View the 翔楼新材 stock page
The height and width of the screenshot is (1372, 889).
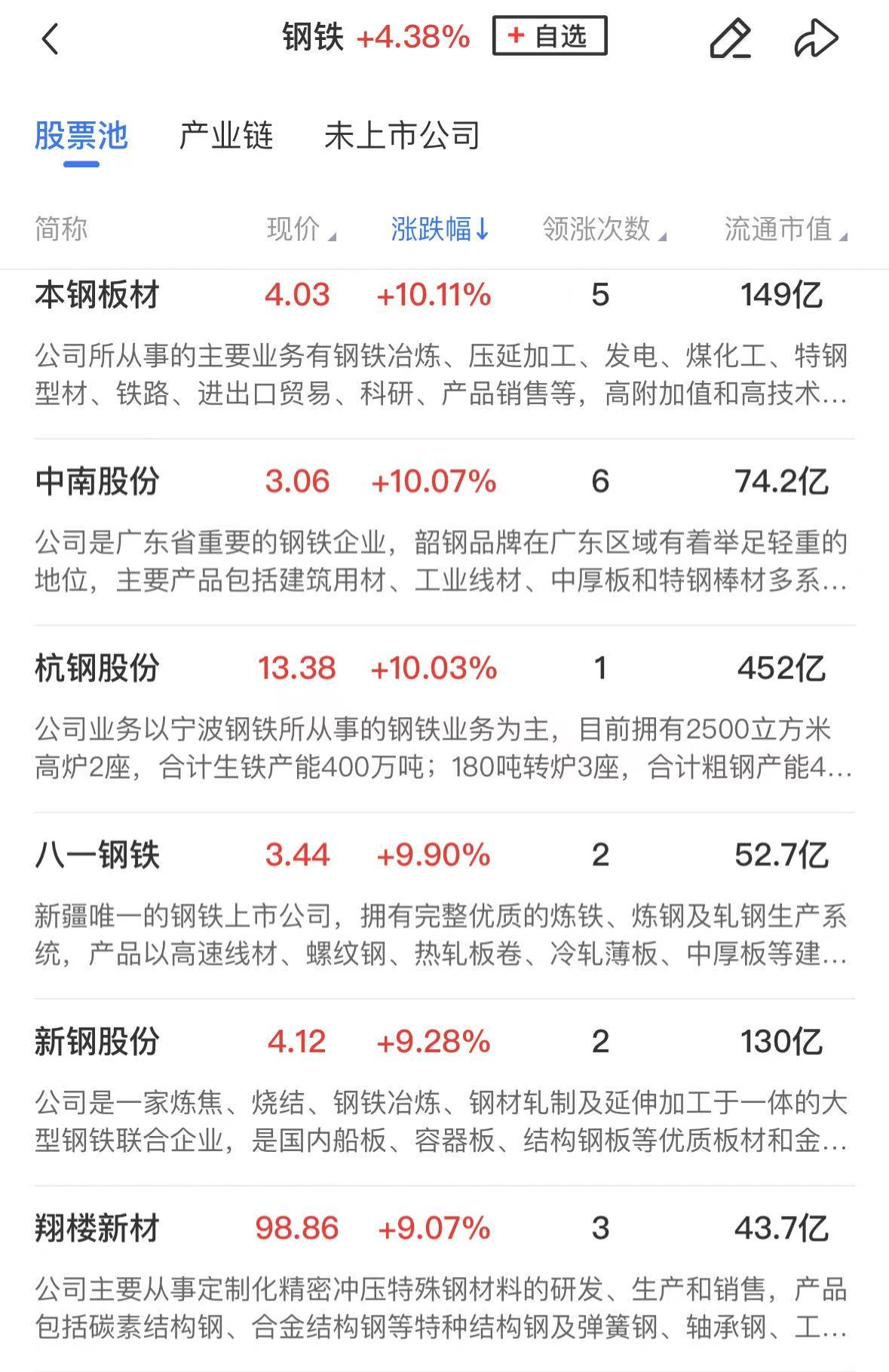pos(97,1229)
